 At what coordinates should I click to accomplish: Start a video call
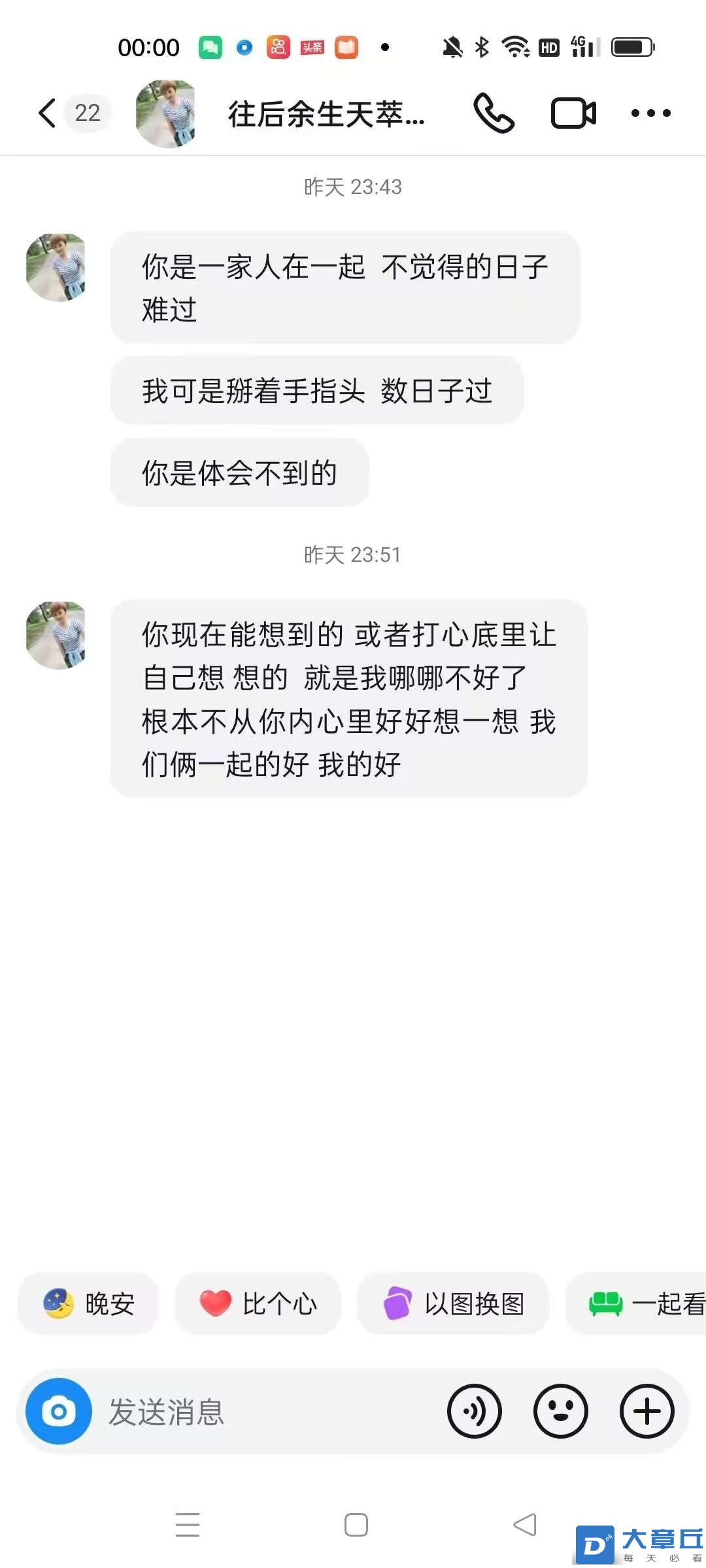tap(573, 113)
